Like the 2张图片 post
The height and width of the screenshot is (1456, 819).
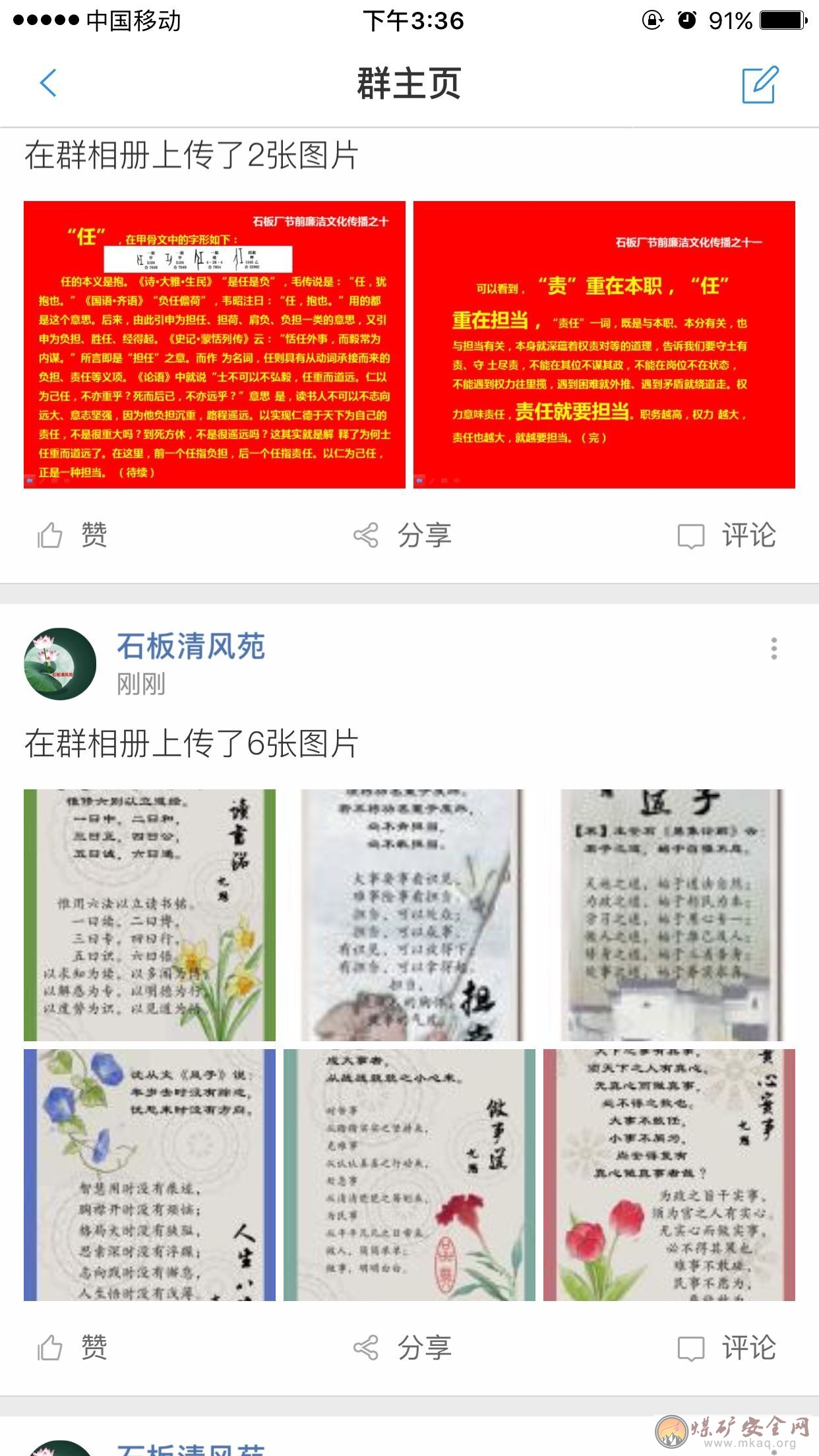pyautogui.click(x=73, y=535)
